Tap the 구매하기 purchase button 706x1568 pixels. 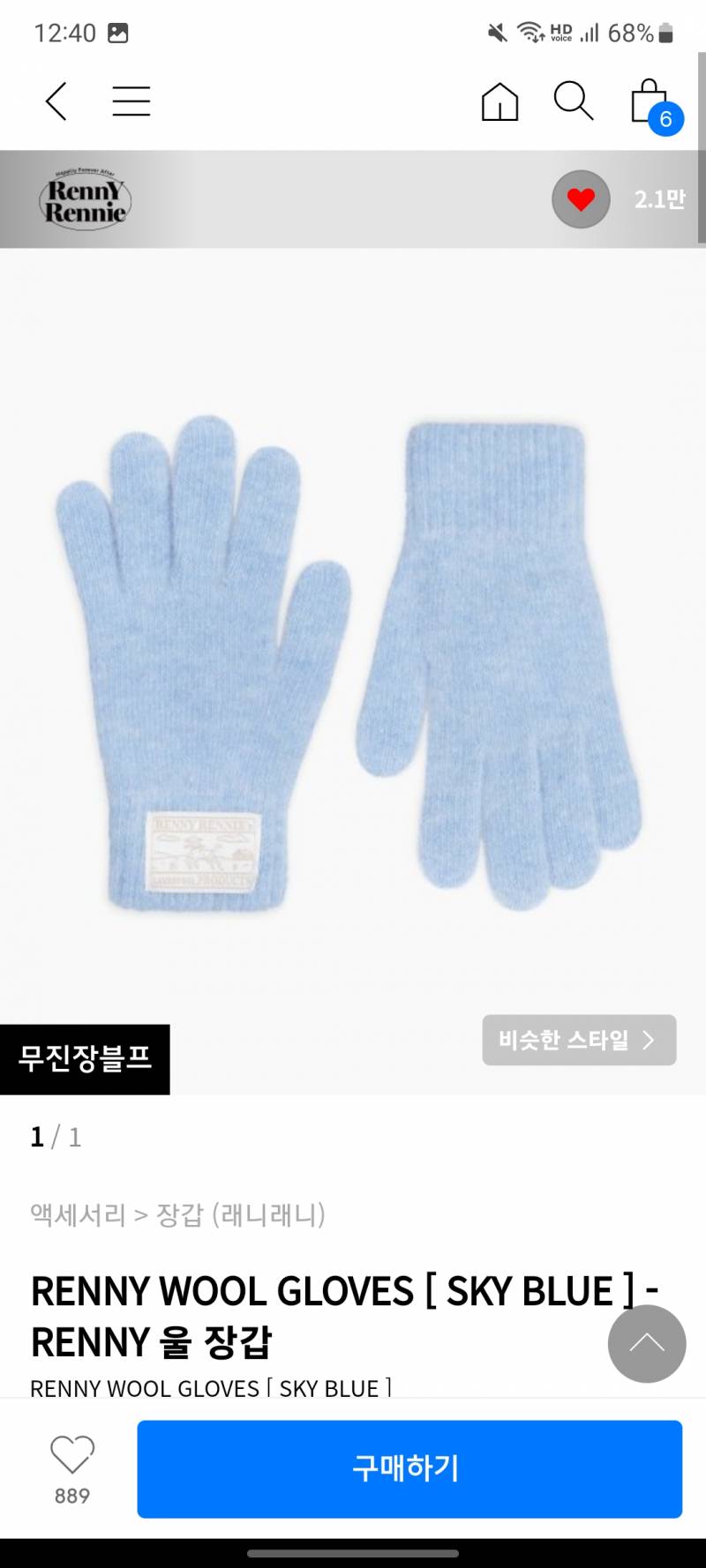[x=409, y=1468]
